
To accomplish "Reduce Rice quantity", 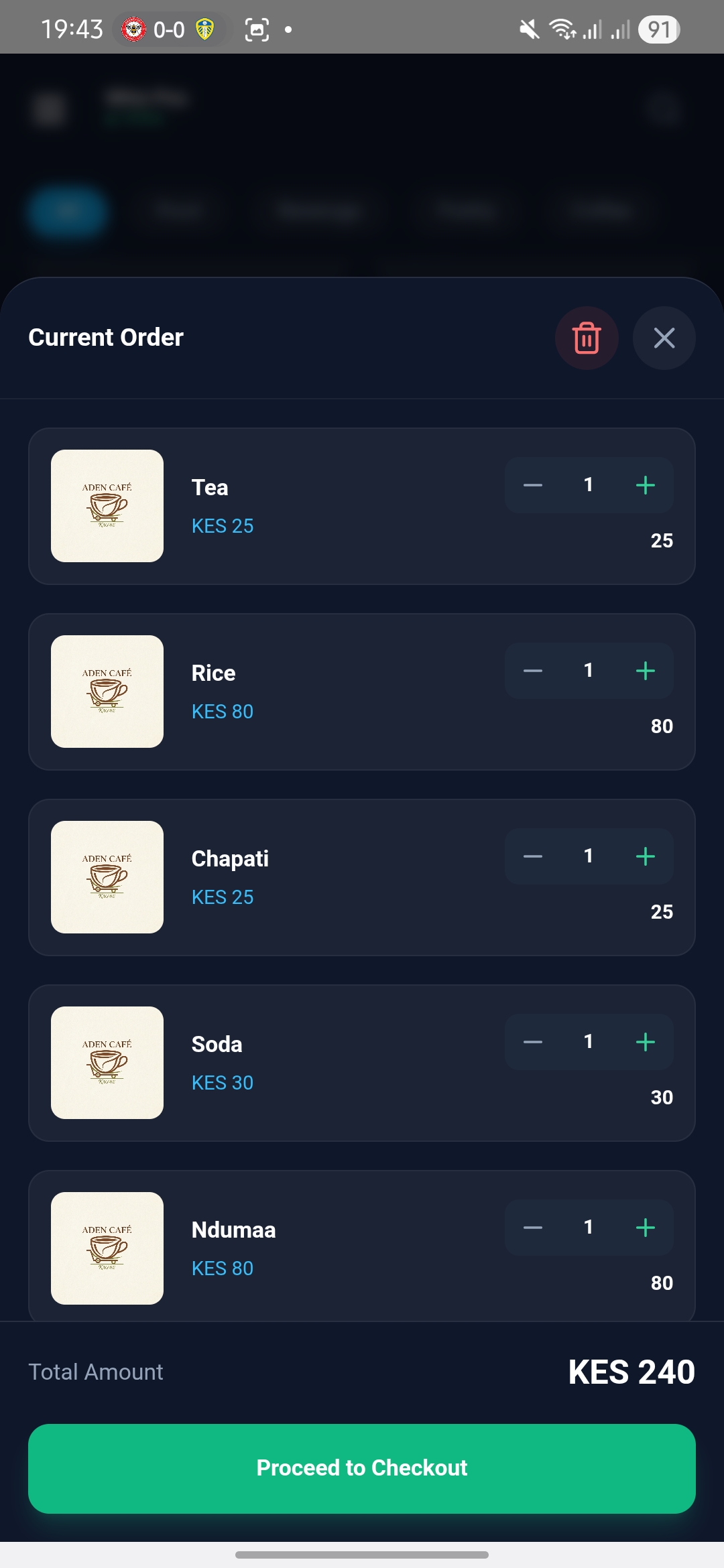I will (533, 671).
